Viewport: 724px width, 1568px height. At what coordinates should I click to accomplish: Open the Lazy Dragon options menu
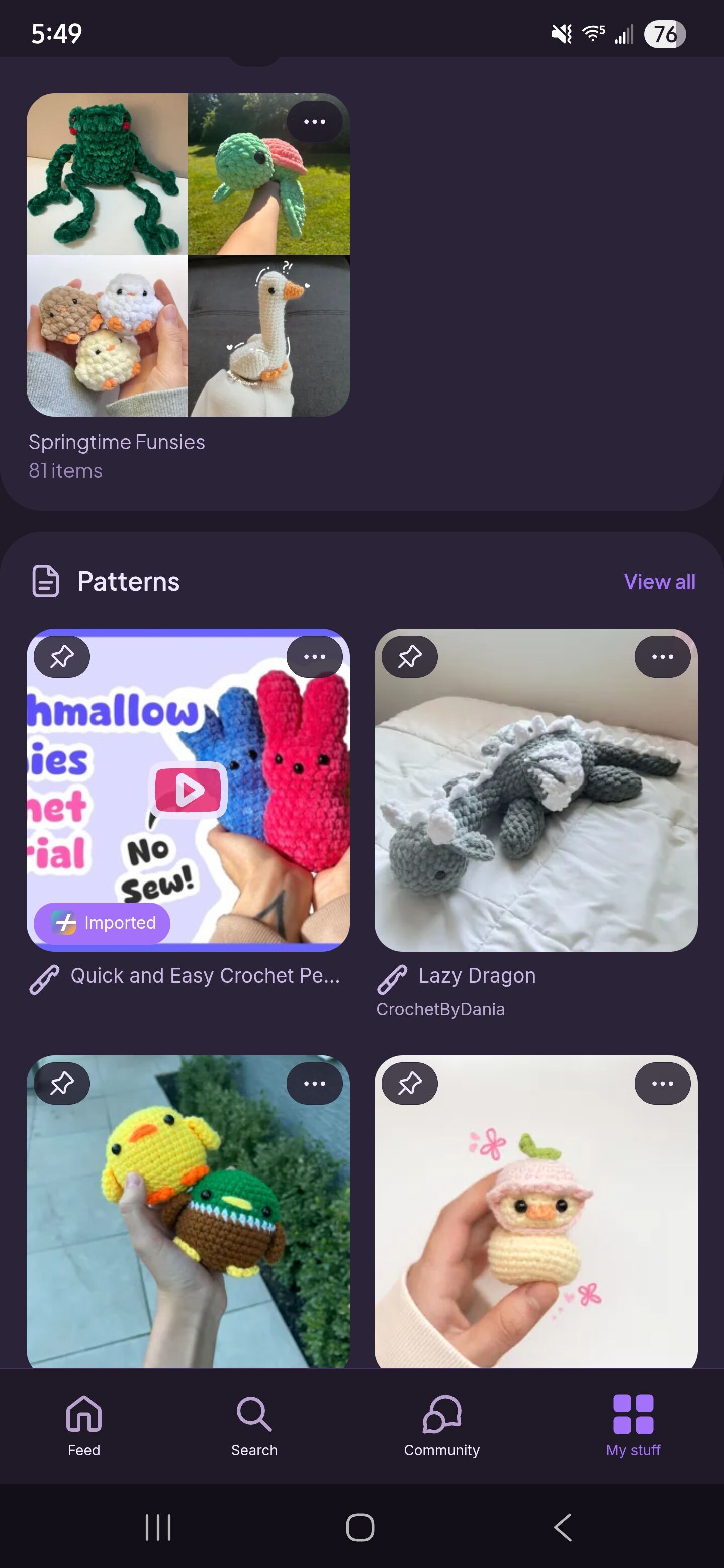point(662,657)
